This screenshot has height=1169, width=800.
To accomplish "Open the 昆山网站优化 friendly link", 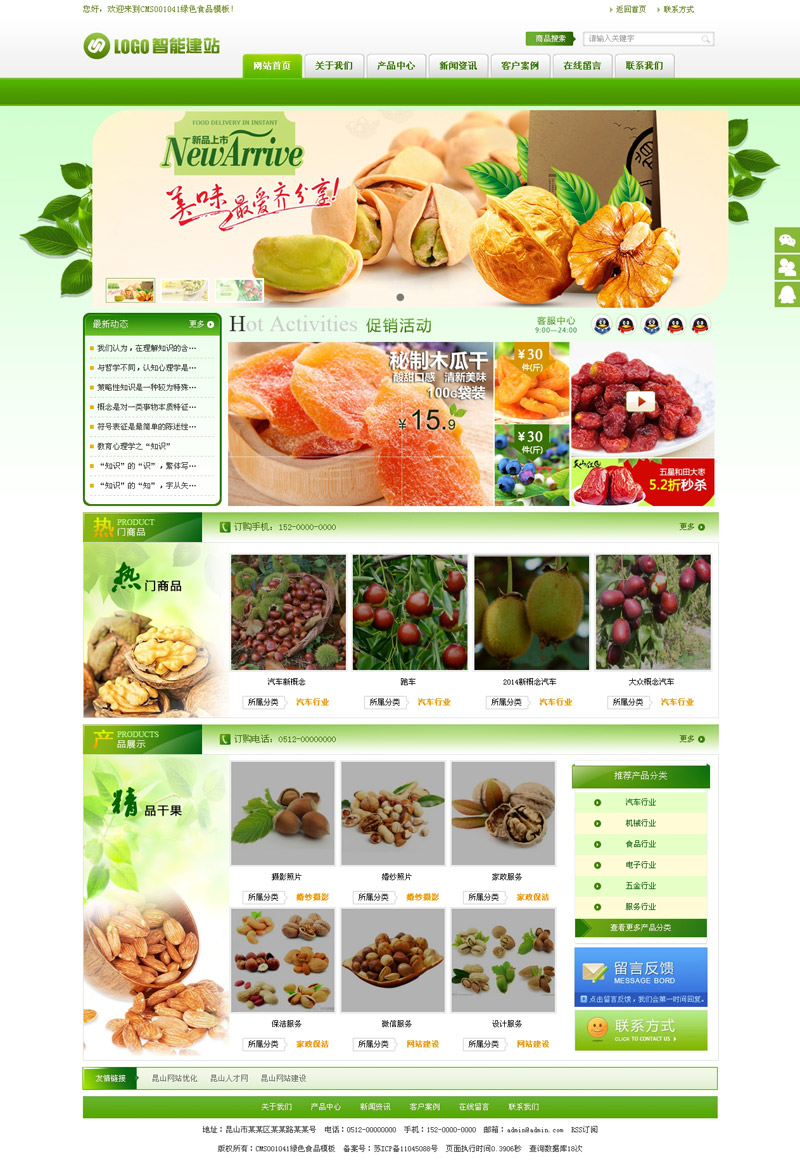I will click(x=173, y=1078).
